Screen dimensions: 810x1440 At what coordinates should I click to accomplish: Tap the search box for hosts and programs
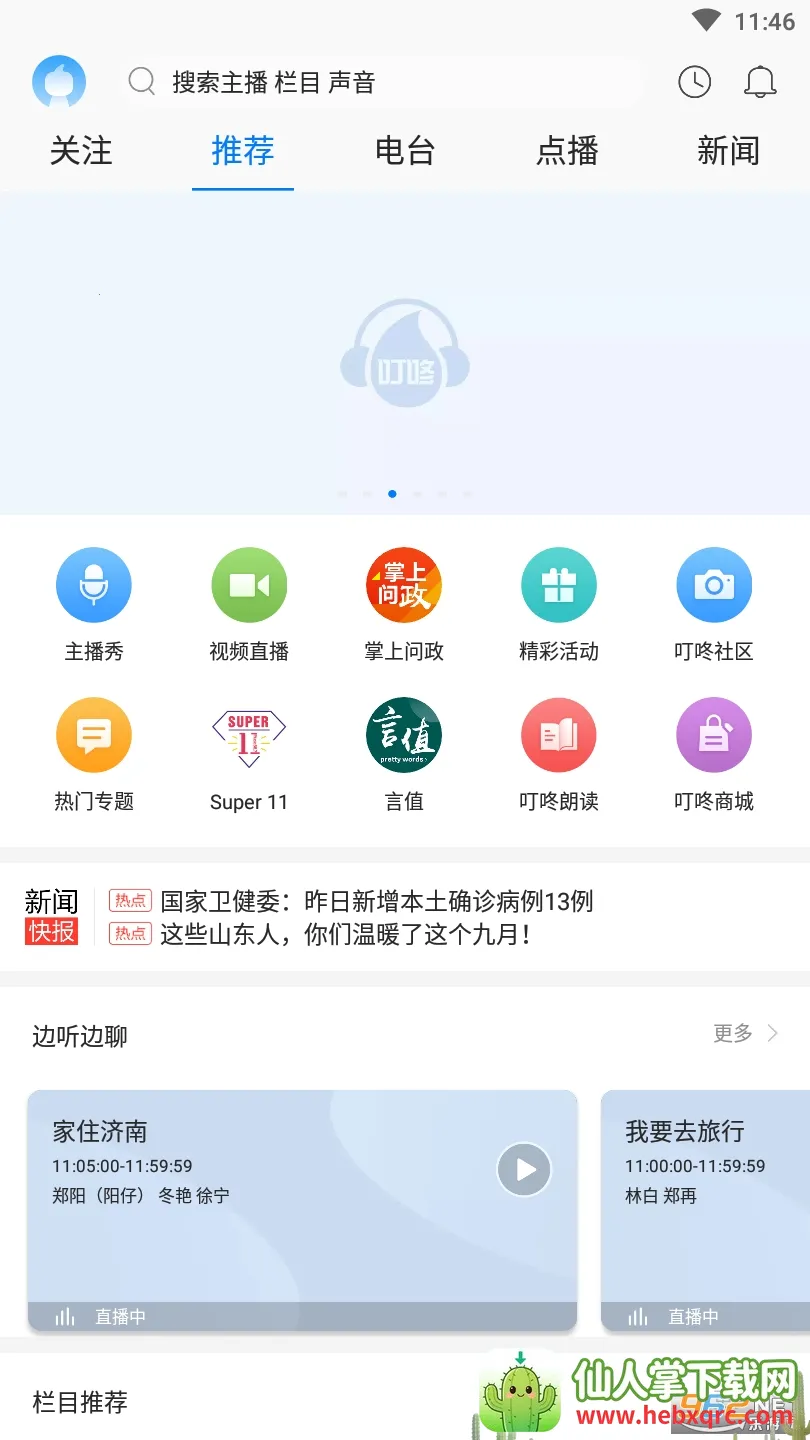[380, 82]
